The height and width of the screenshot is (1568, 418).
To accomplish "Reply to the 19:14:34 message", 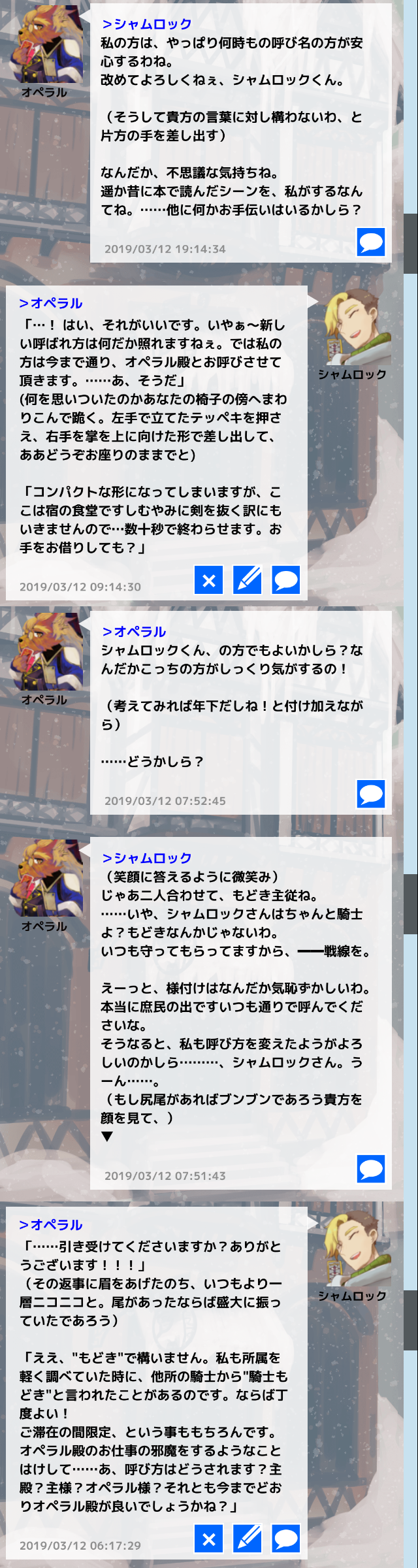I will [x=371, y=242].
